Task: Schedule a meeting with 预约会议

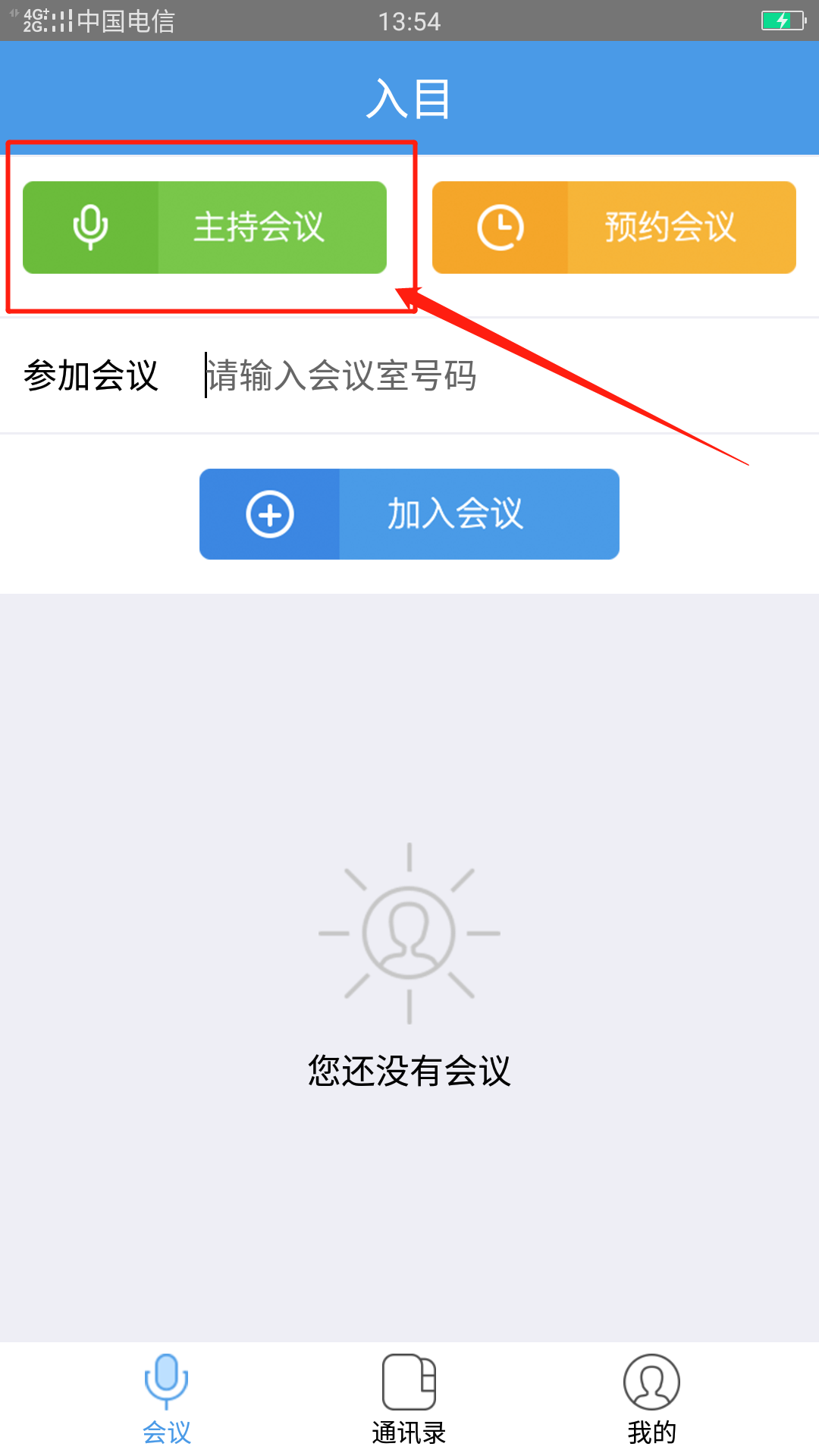Action: tap(613, 227)
